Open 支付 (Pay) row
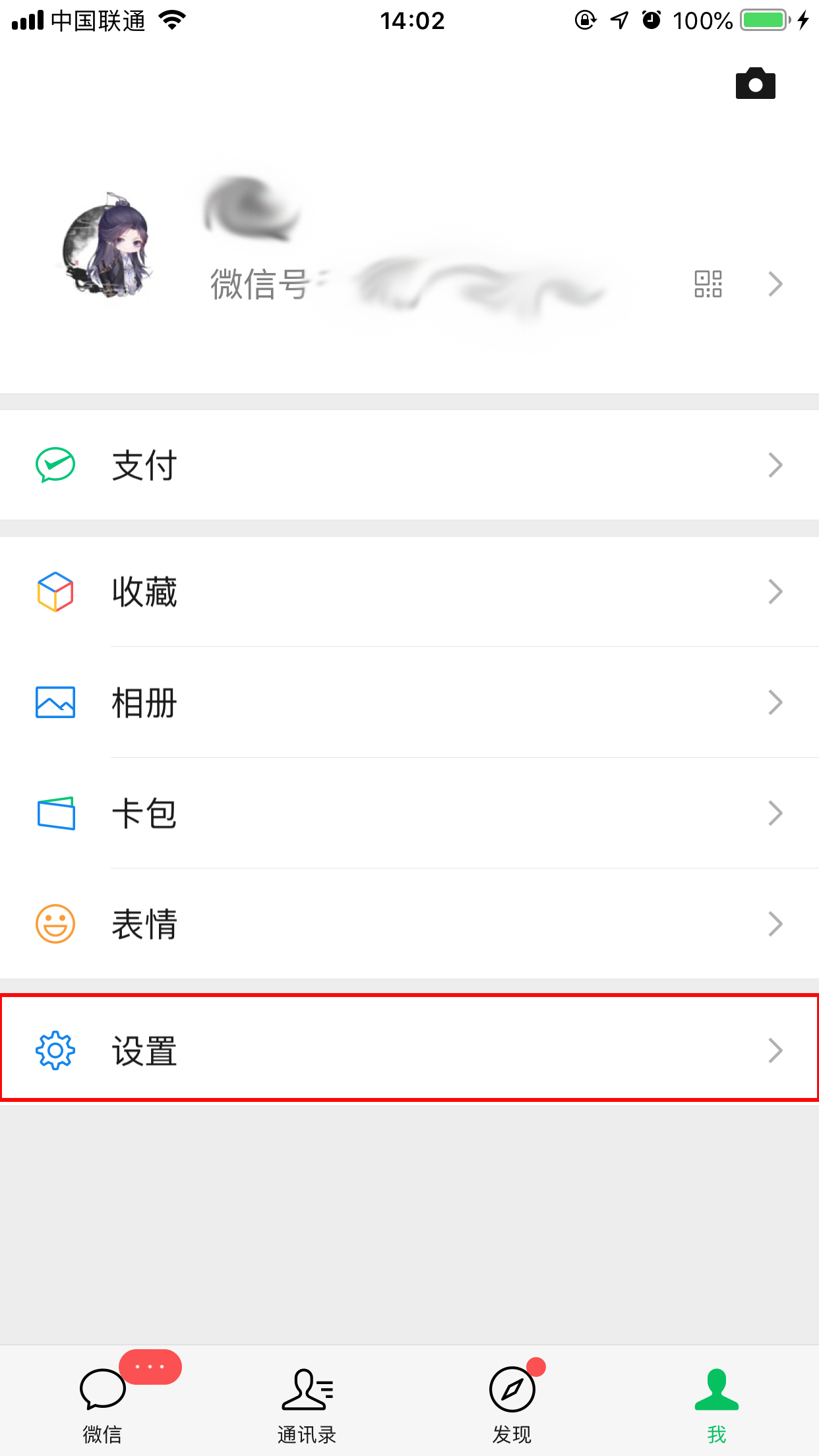819x1456 pixels. (x=409, y=466)
